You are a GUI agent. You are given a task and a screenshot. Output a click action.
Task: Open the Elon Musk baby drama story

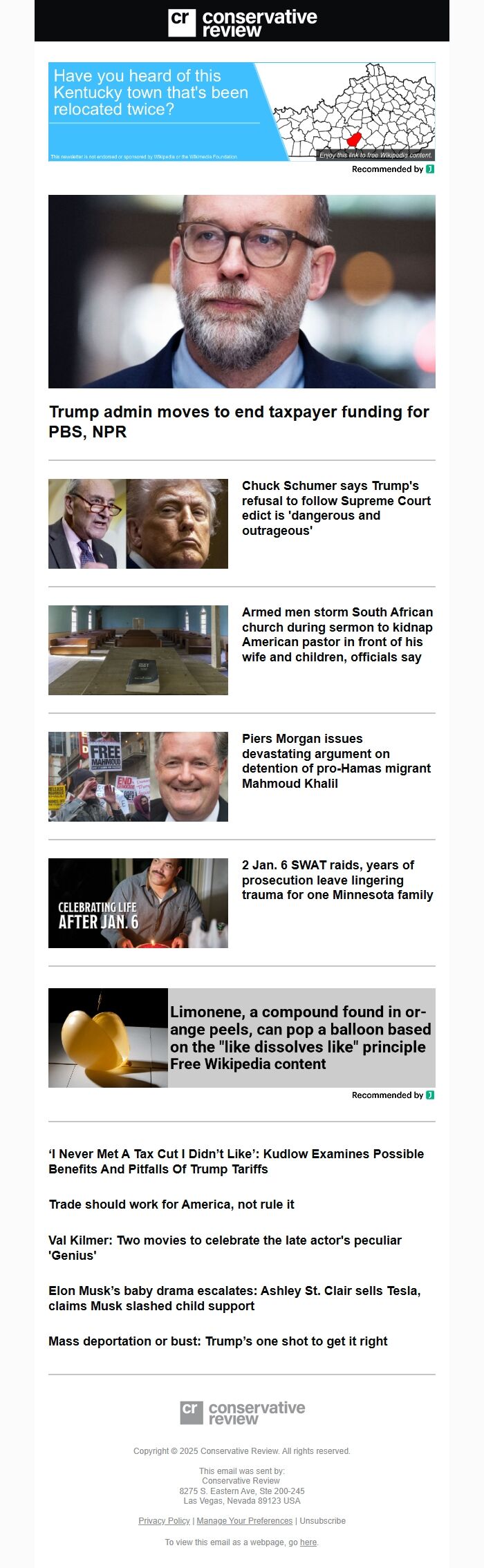[234, 1298]
